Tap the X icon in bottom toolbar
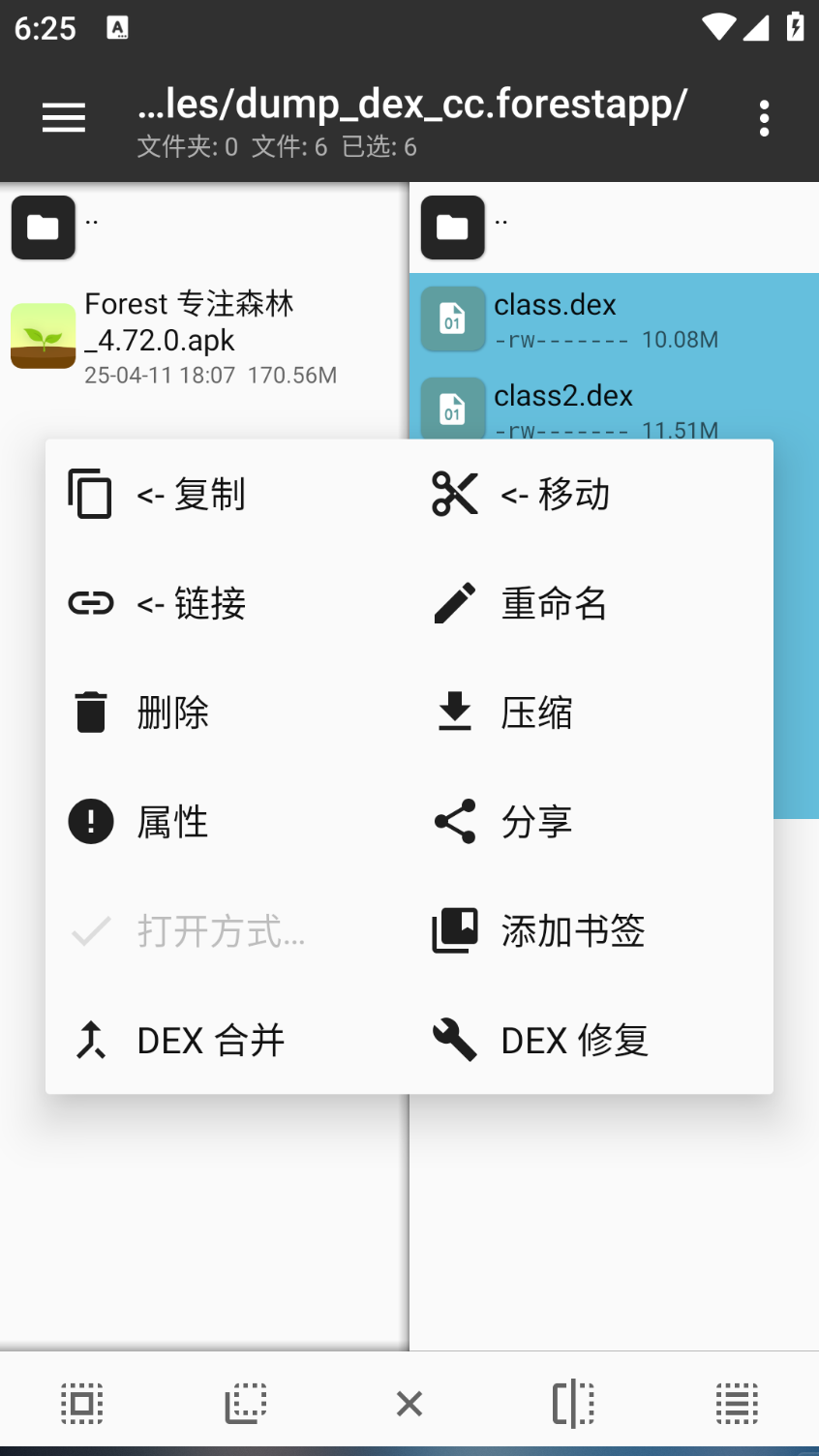This screenshot has width=819, height=1456. [409, 1403]
